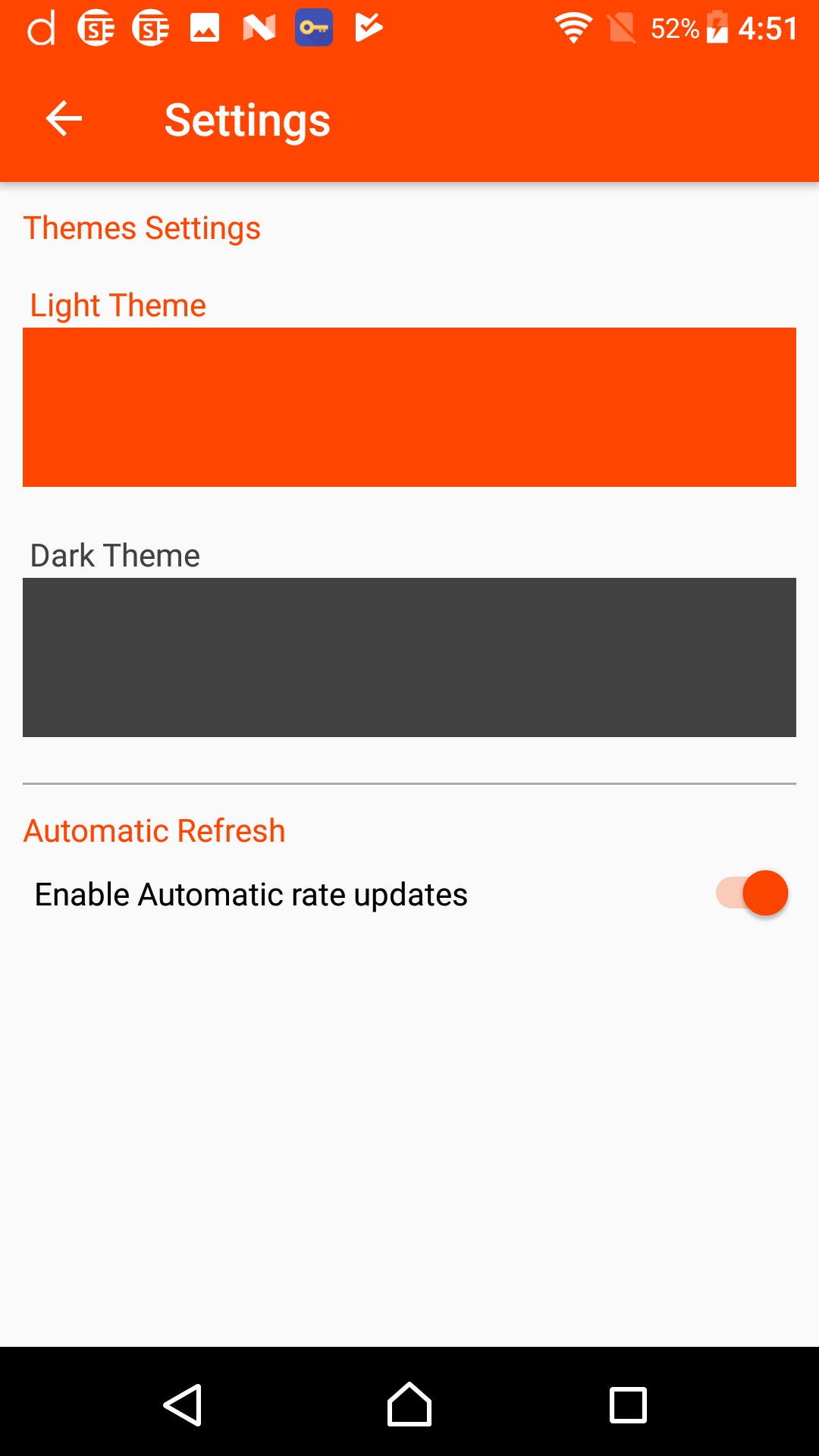
Task: Disable Automatic rate updates switch
Action: (752, 893)
